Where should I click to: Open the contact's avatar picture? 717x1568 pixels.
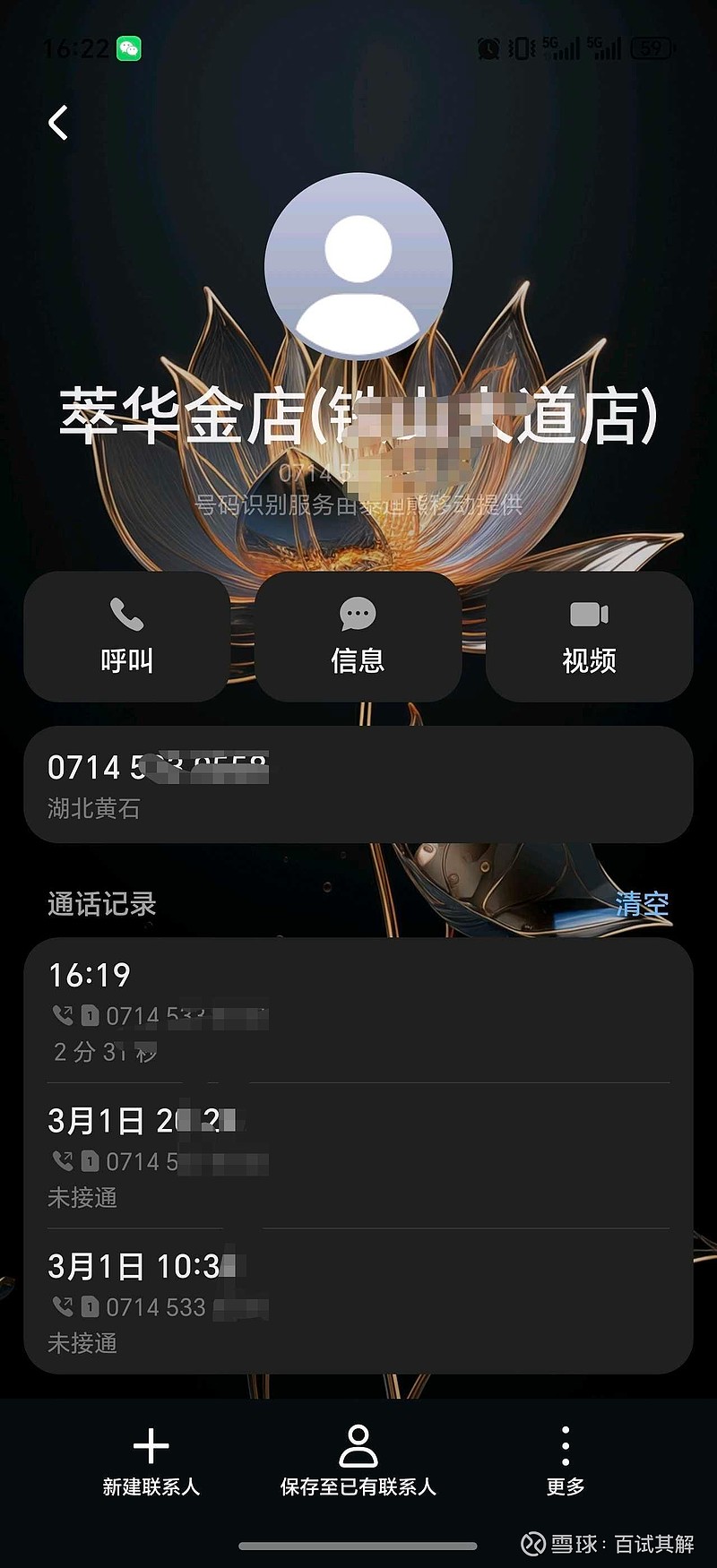pyautogui.click(x=358, y=264)
